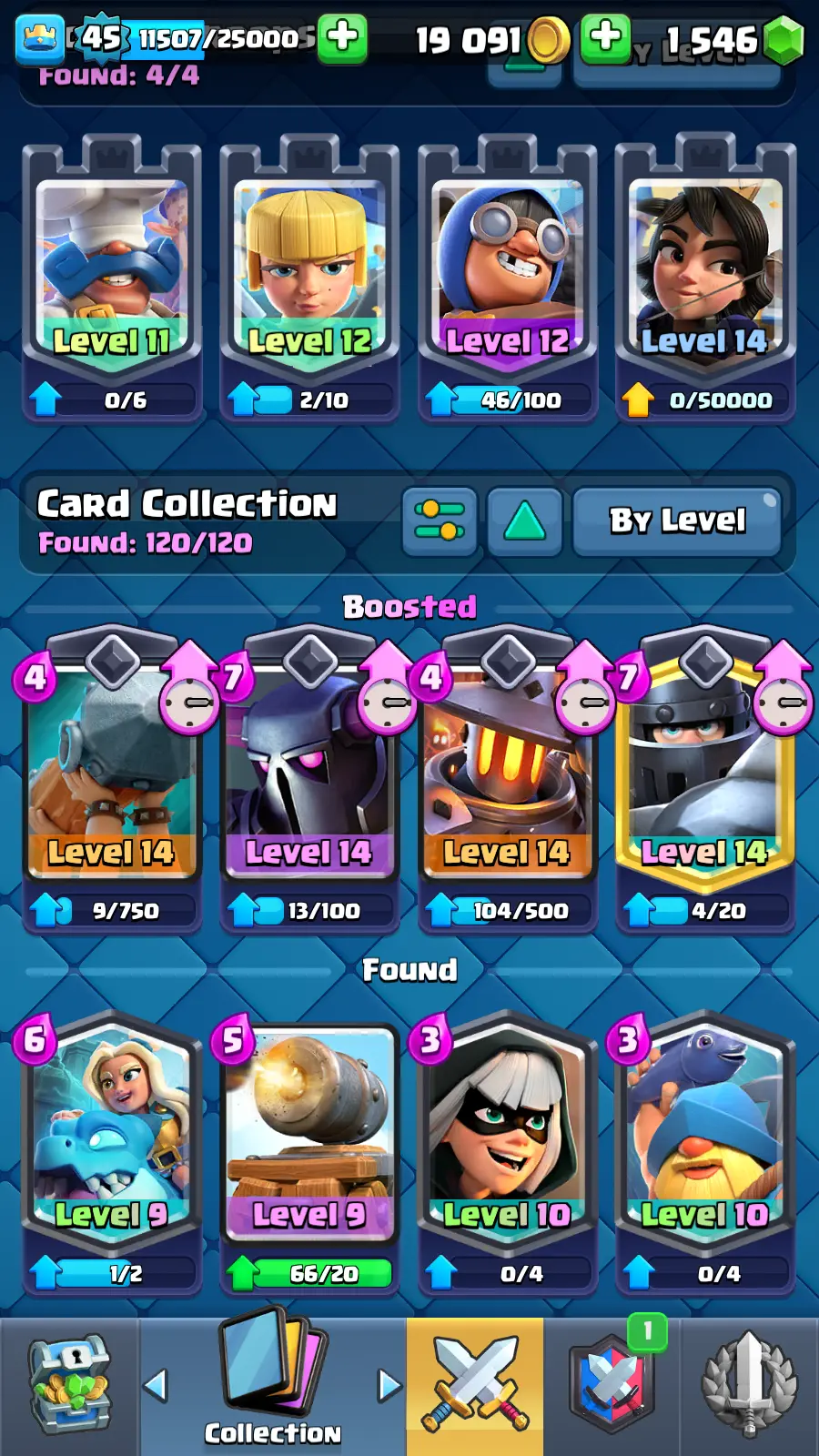Image resolution: width=819 pixels, height=1456 pixels.
Task: Open the card collection filter settings
Action: [x=440, y=521]
